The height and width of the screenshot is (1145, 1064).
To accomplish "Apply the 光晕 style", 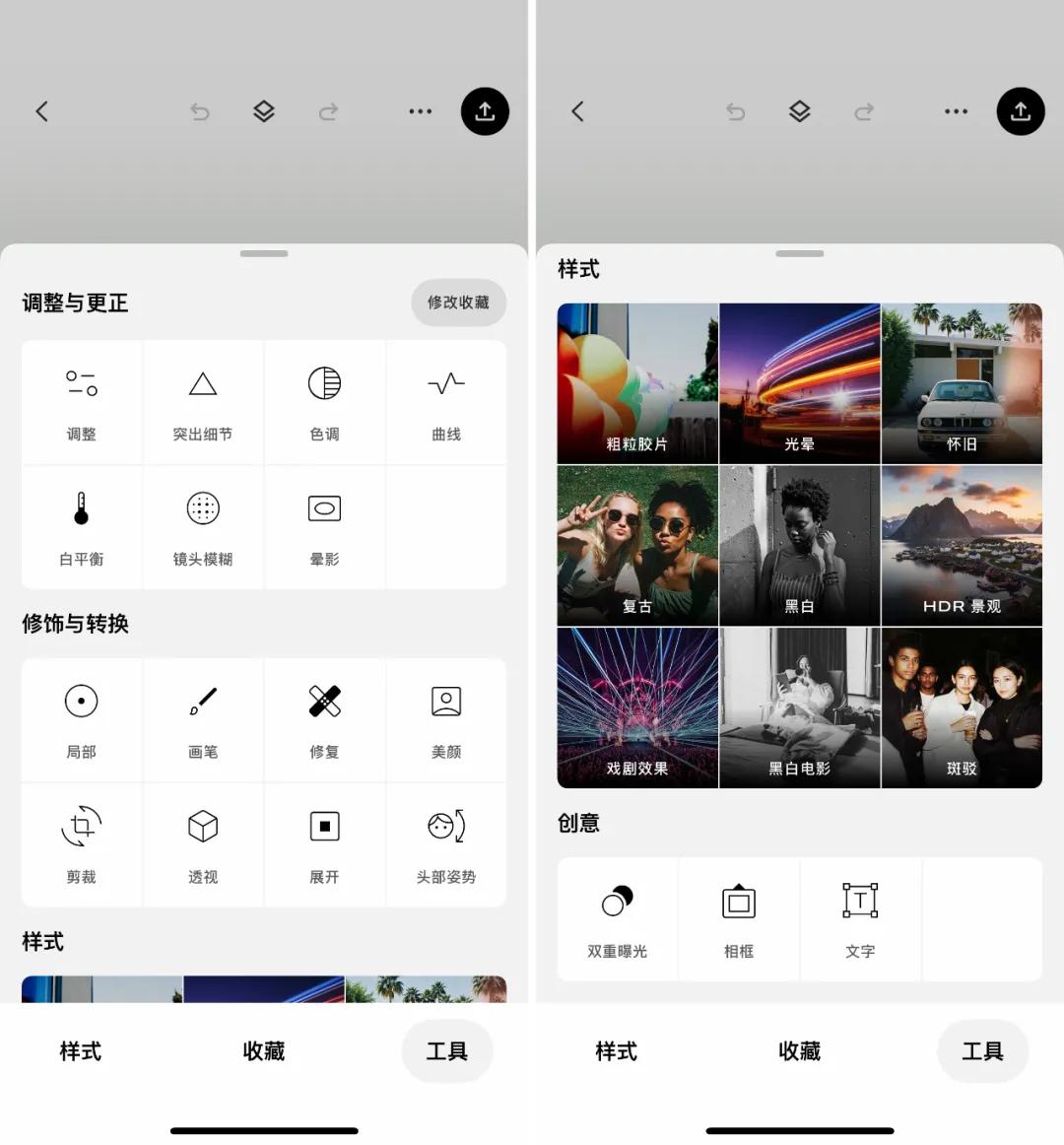I will [800, 383].
